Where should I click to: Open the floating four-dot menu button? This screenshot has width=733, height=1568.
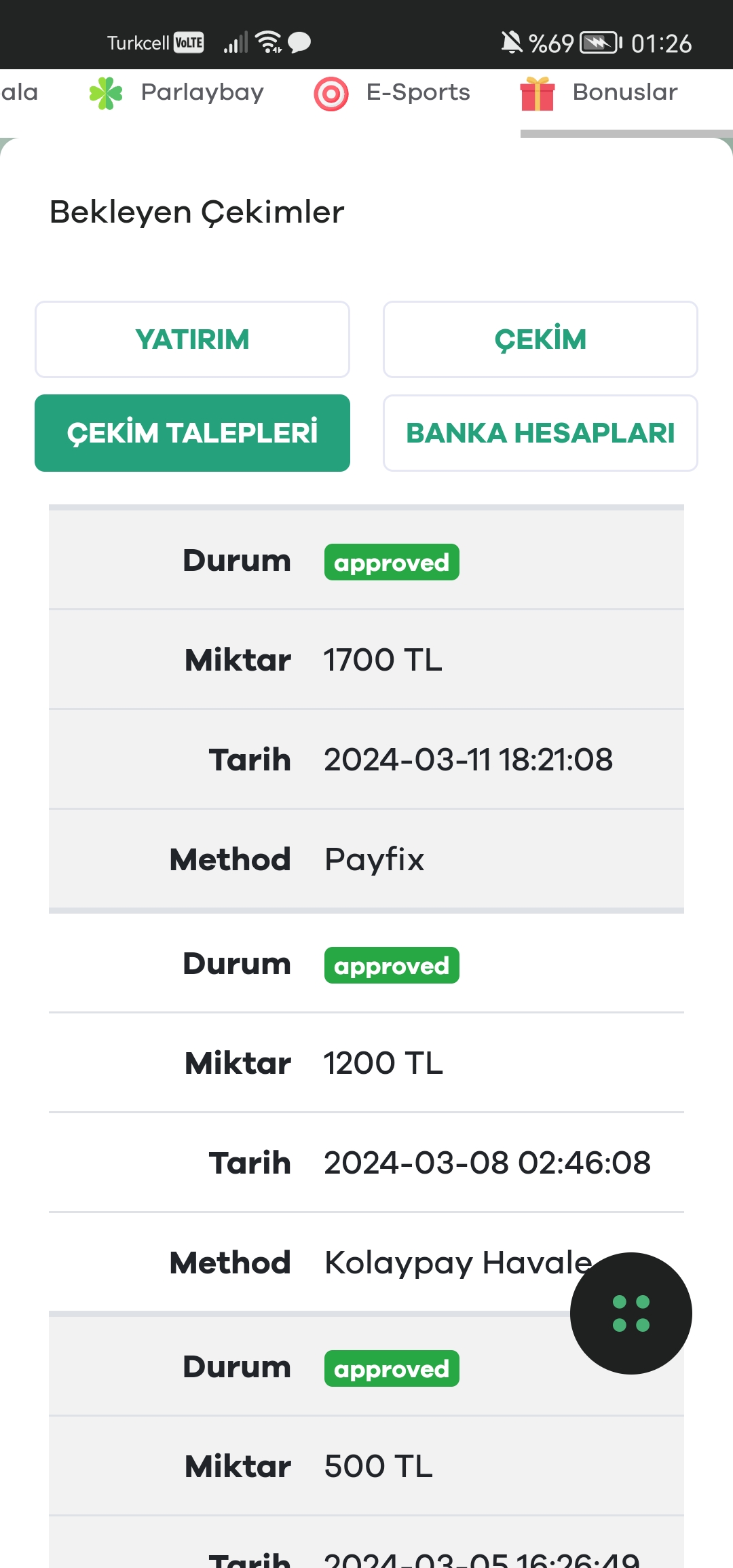631,1313
